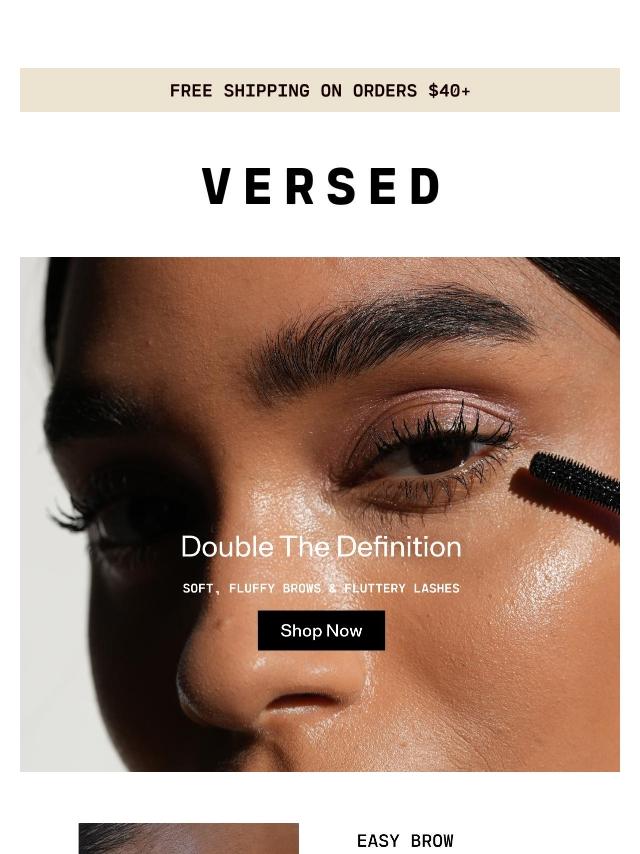Open the free shipping on orders banner
This screenshot has width=640, height=854.
coord(320,90)
